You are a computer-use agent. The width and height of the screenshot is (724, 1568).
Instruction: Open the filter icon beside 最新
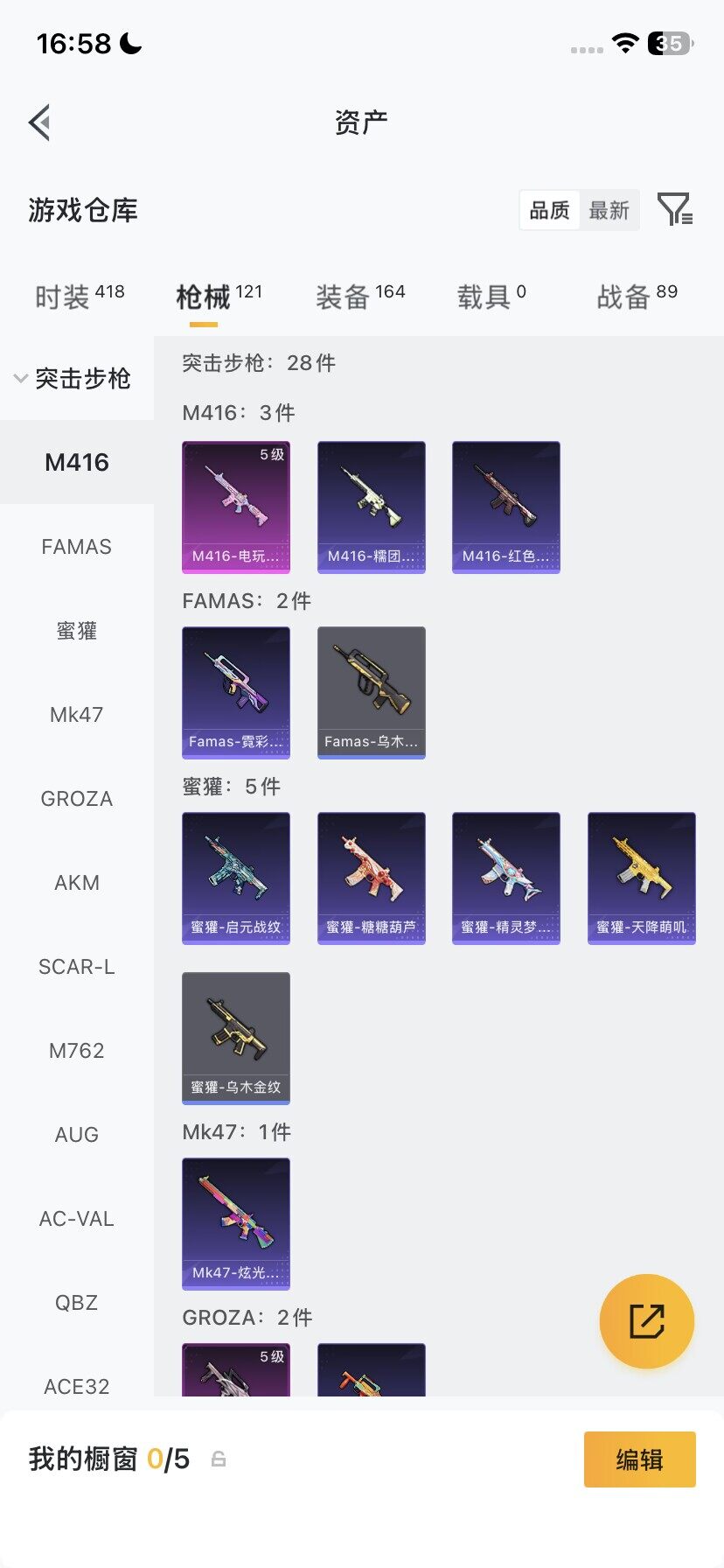(x=675, y=210)
